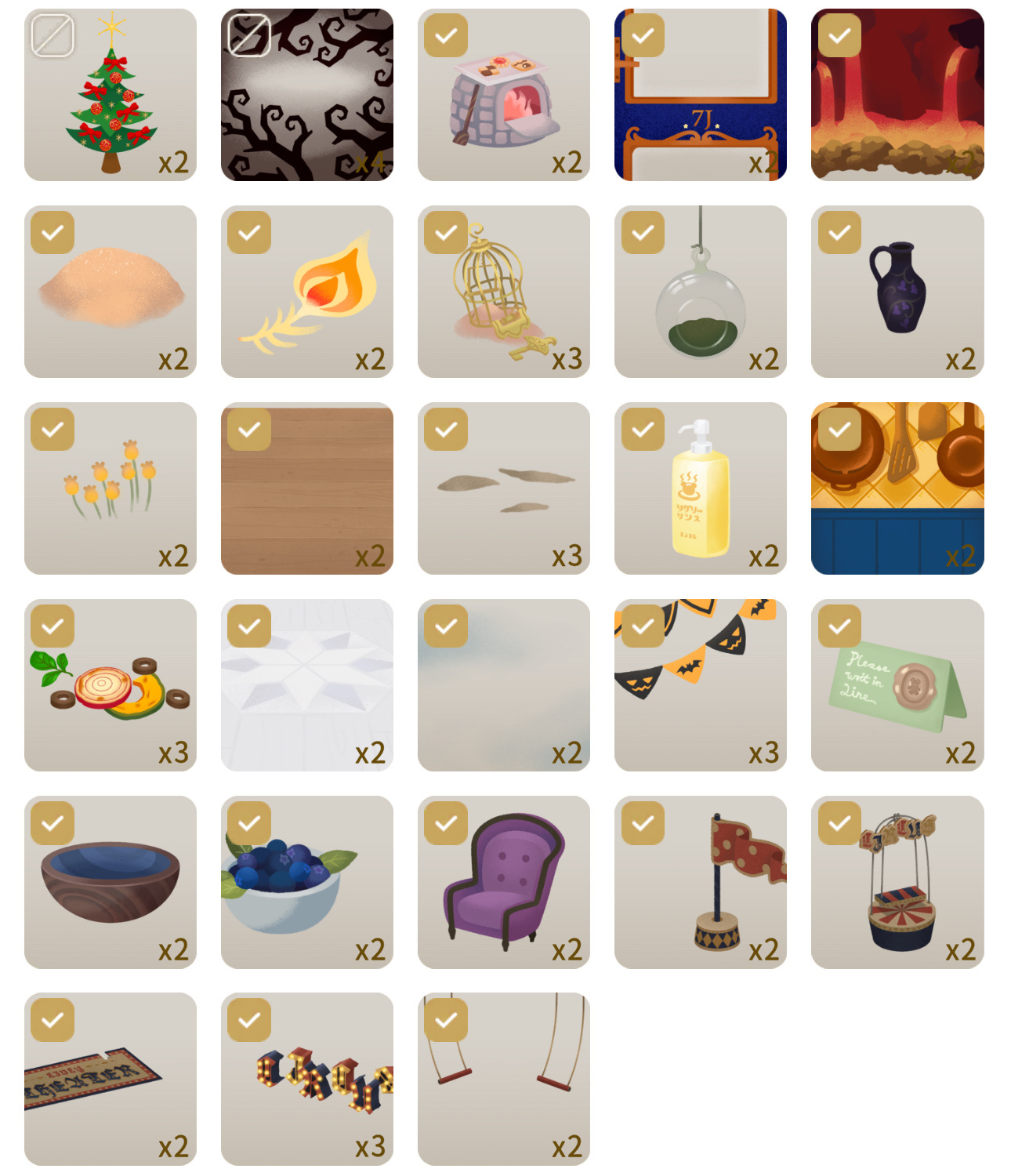The width and height of the screenshot is (1011, 1176).
Task: Open the sand pile item
Action: (111, 292)
